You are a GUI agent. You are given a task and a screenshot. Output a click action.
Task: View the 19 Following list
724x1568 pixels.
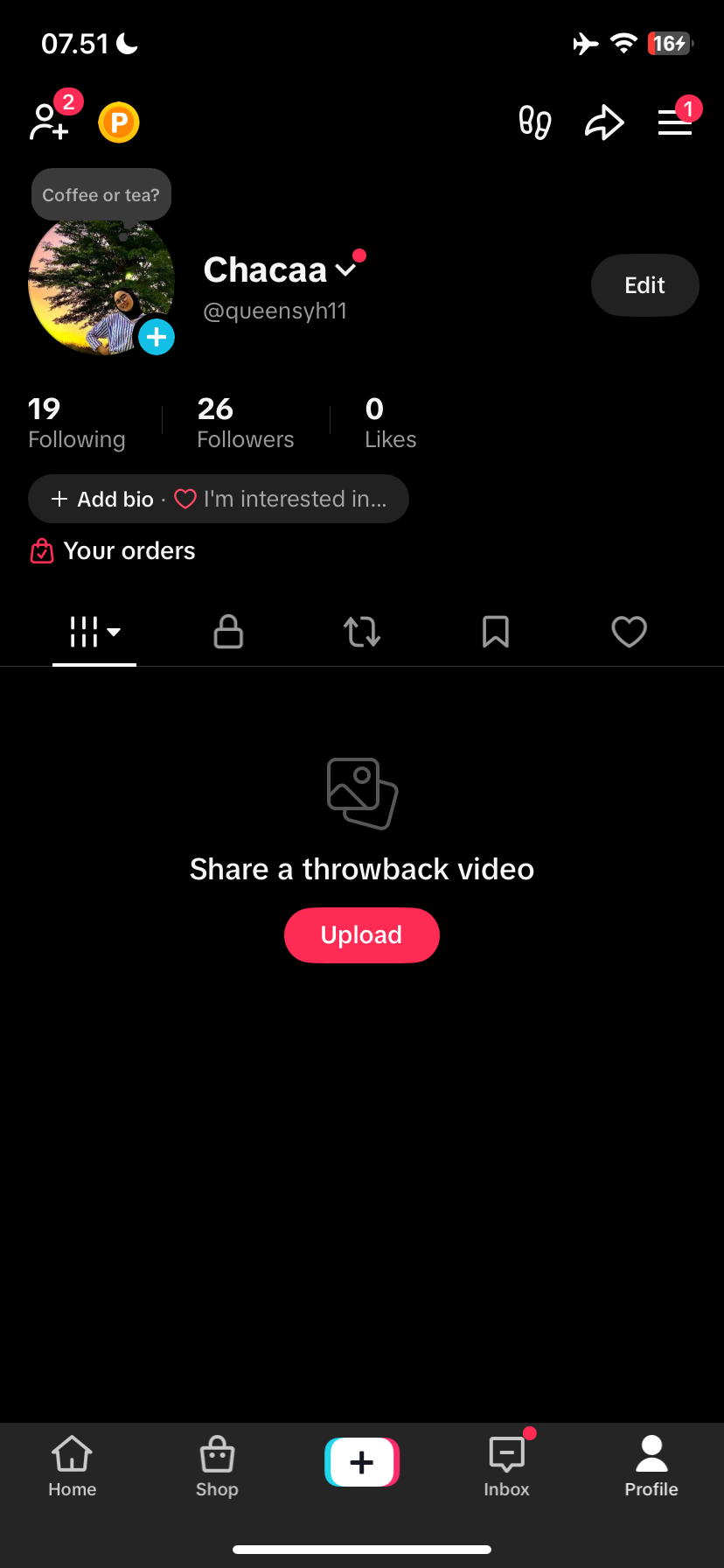[x=77, y=422]
